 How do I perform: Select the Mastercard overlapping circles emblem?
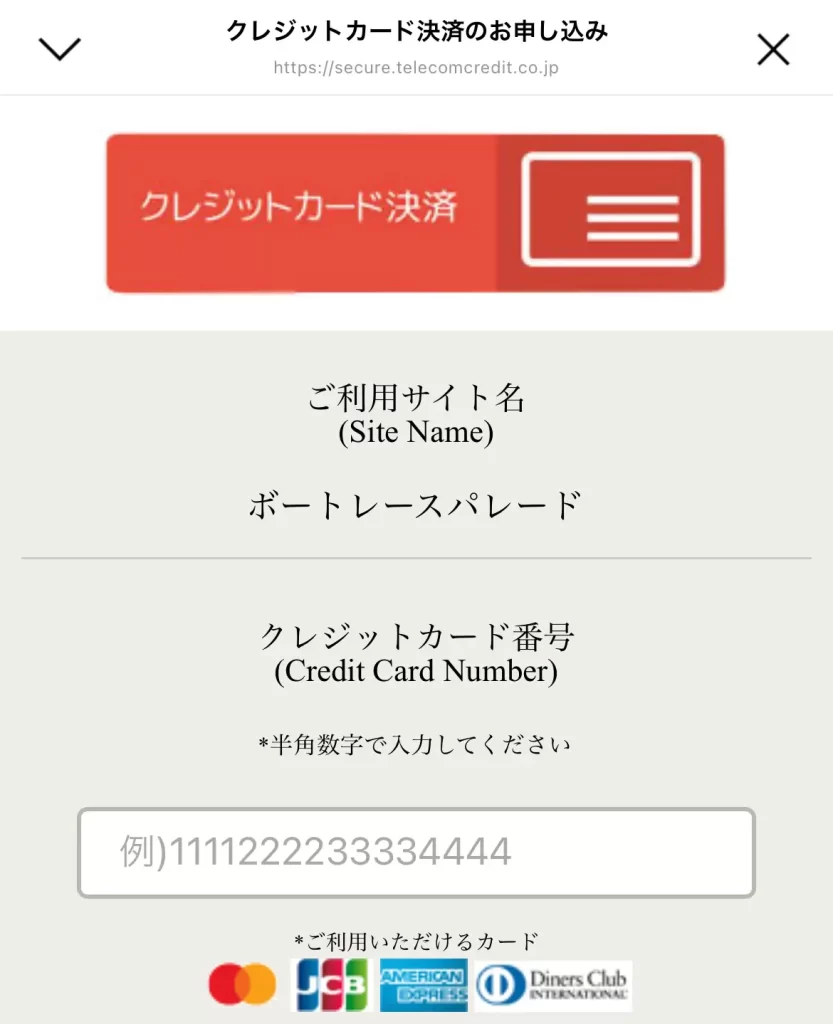coord(242,984)
